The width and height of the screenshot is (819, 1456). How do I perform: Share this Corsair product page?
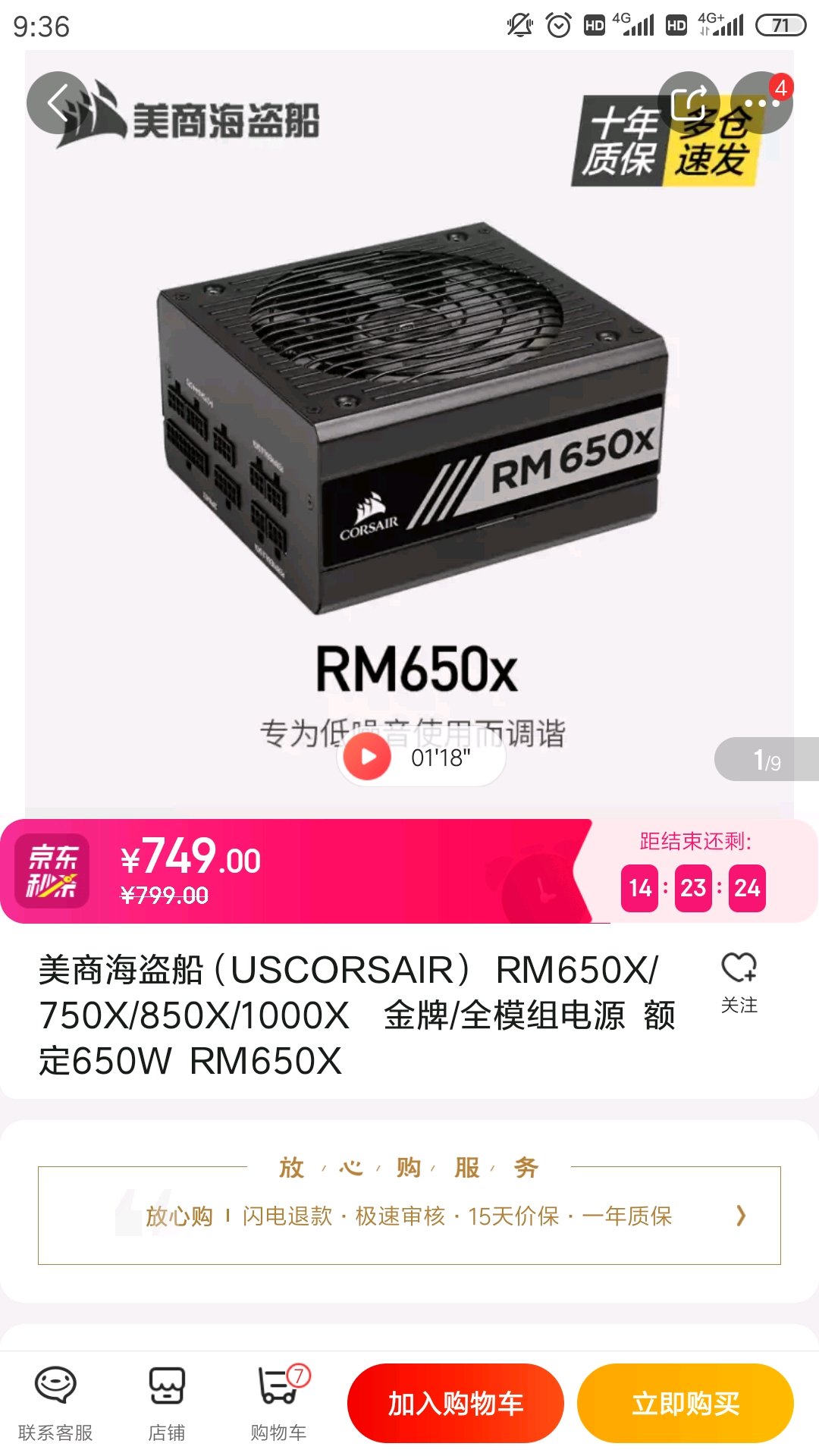click(x=689, y=103)
